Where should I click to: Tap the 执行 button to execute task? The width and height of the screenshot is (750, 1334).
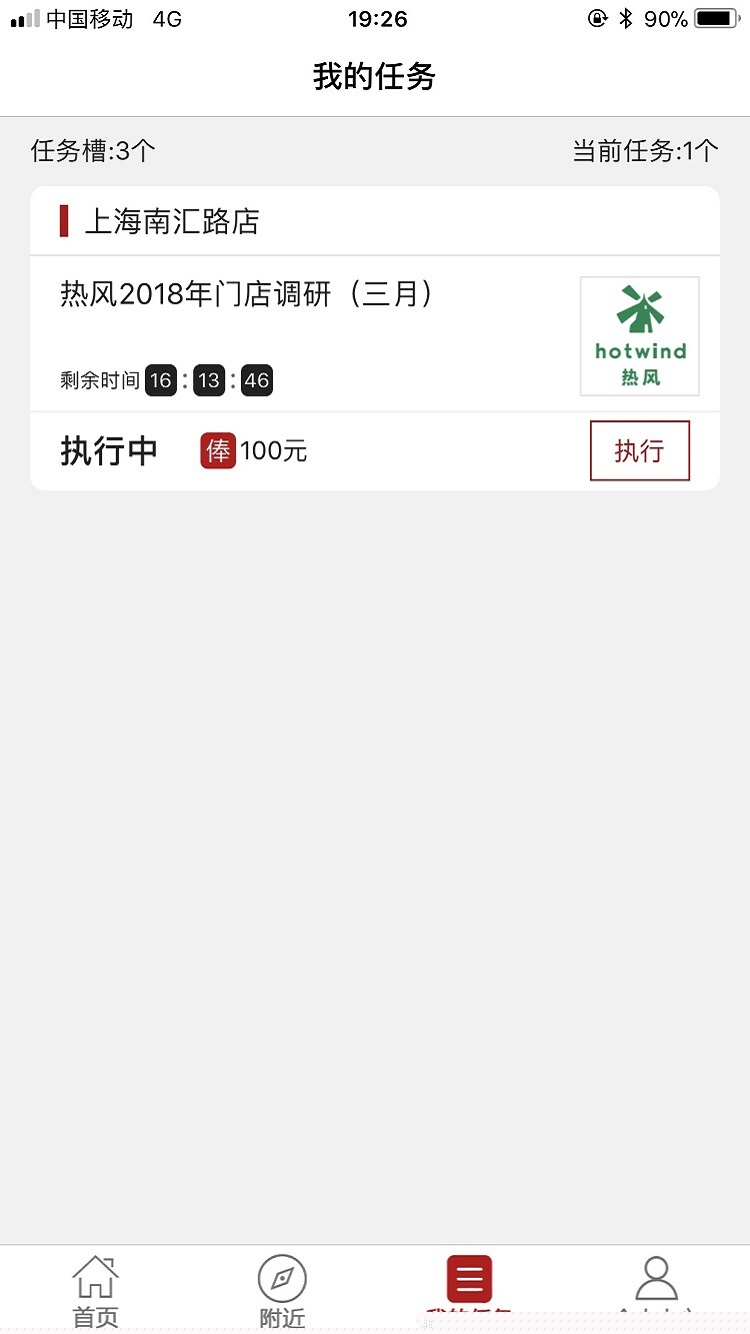tap(639, 451)
